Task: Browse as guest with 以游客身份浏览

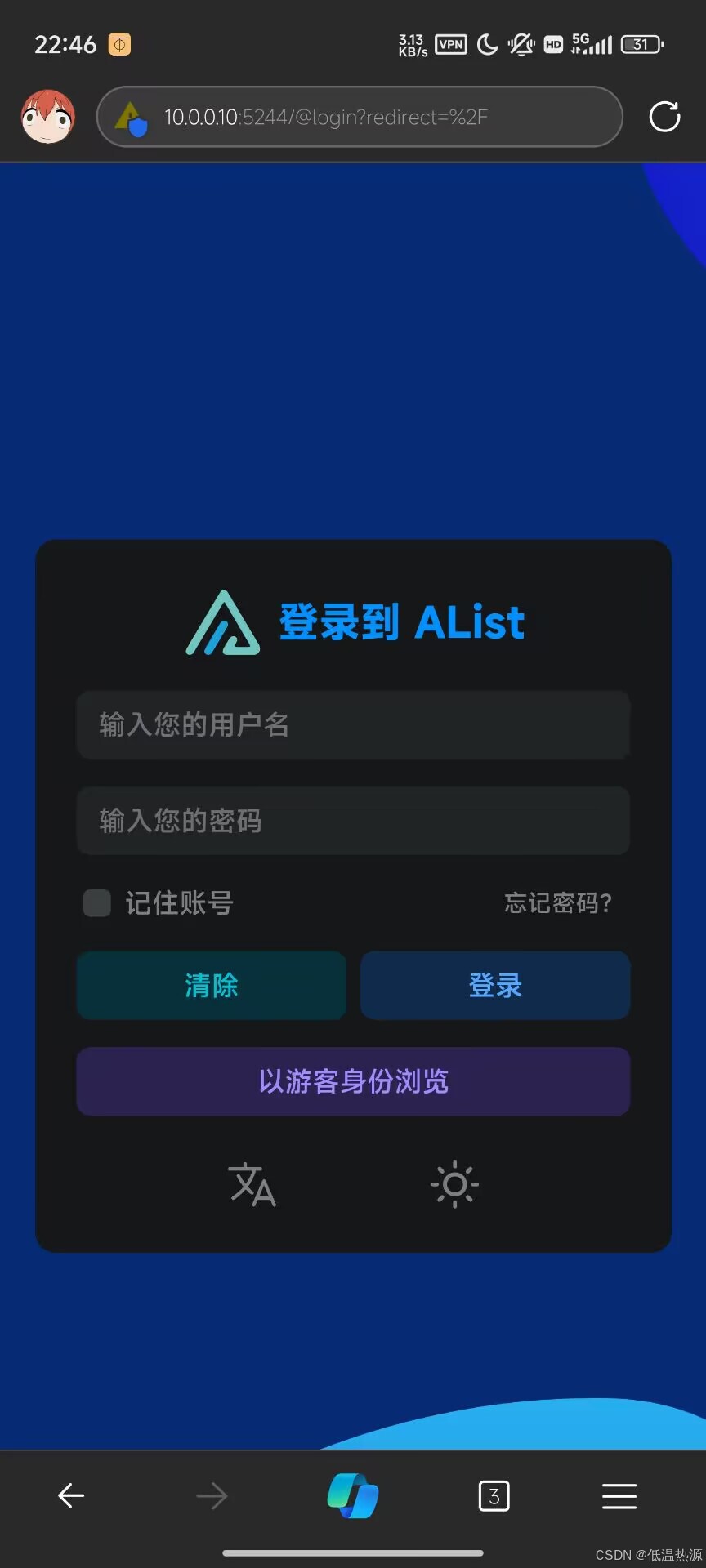Action: (x=353, y=1081)
